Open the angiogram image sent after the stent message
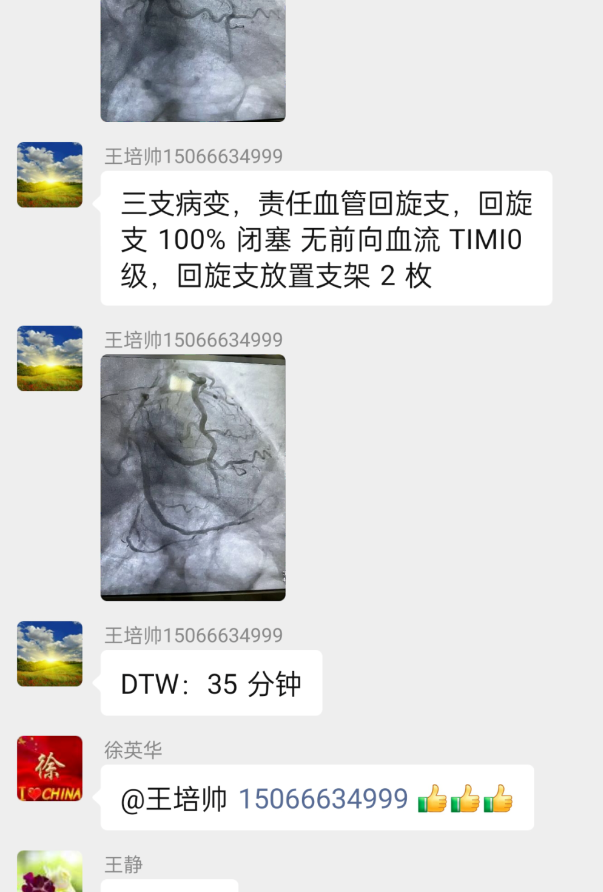Image resolution: width=603 pixels, height=892 pixels. click(193, 477)
